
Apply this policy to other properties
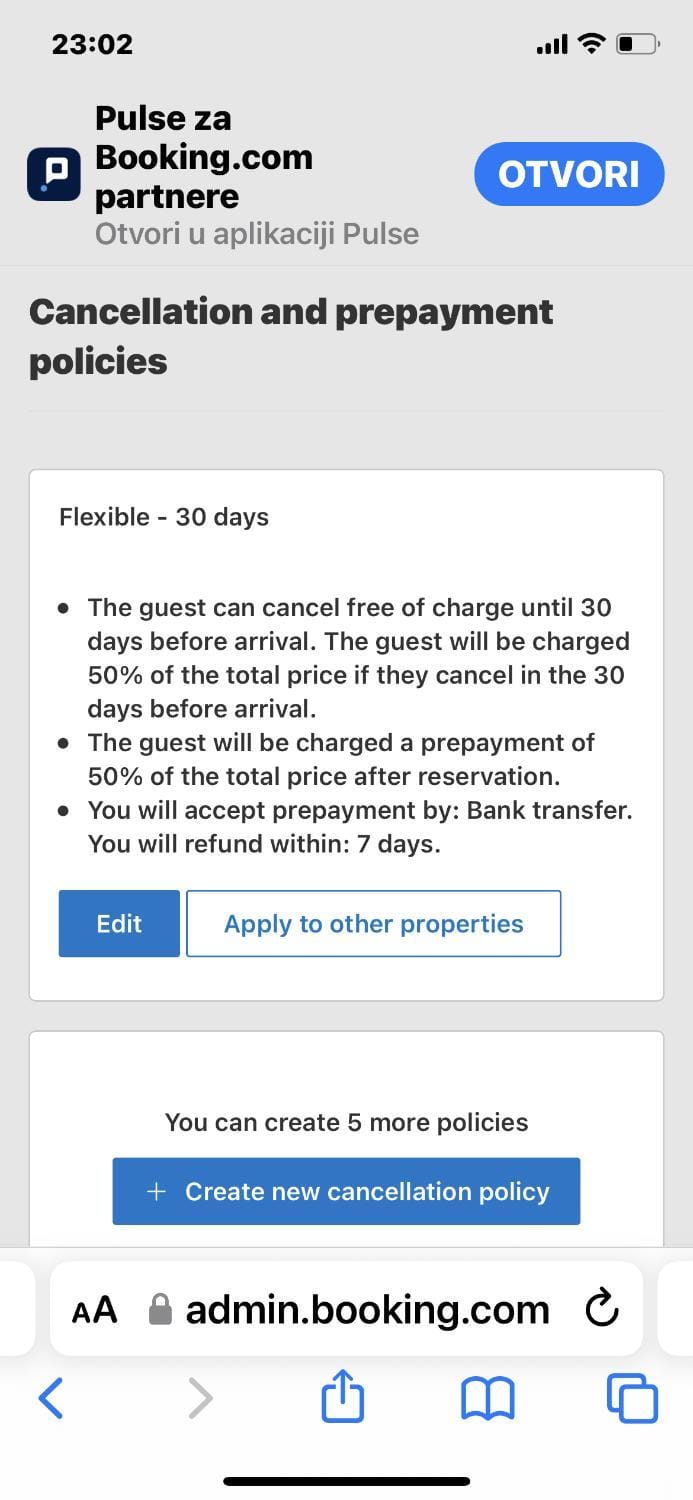(x=373, y=923)
